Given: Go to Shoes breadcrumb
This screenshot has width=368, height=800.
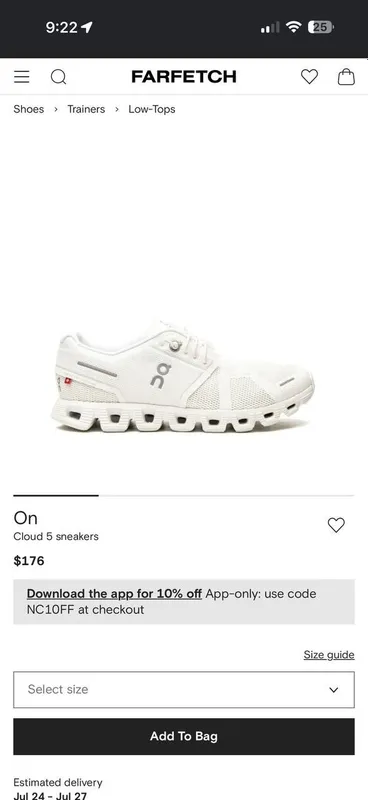Looking at the screenshot, I should [29, 109].
